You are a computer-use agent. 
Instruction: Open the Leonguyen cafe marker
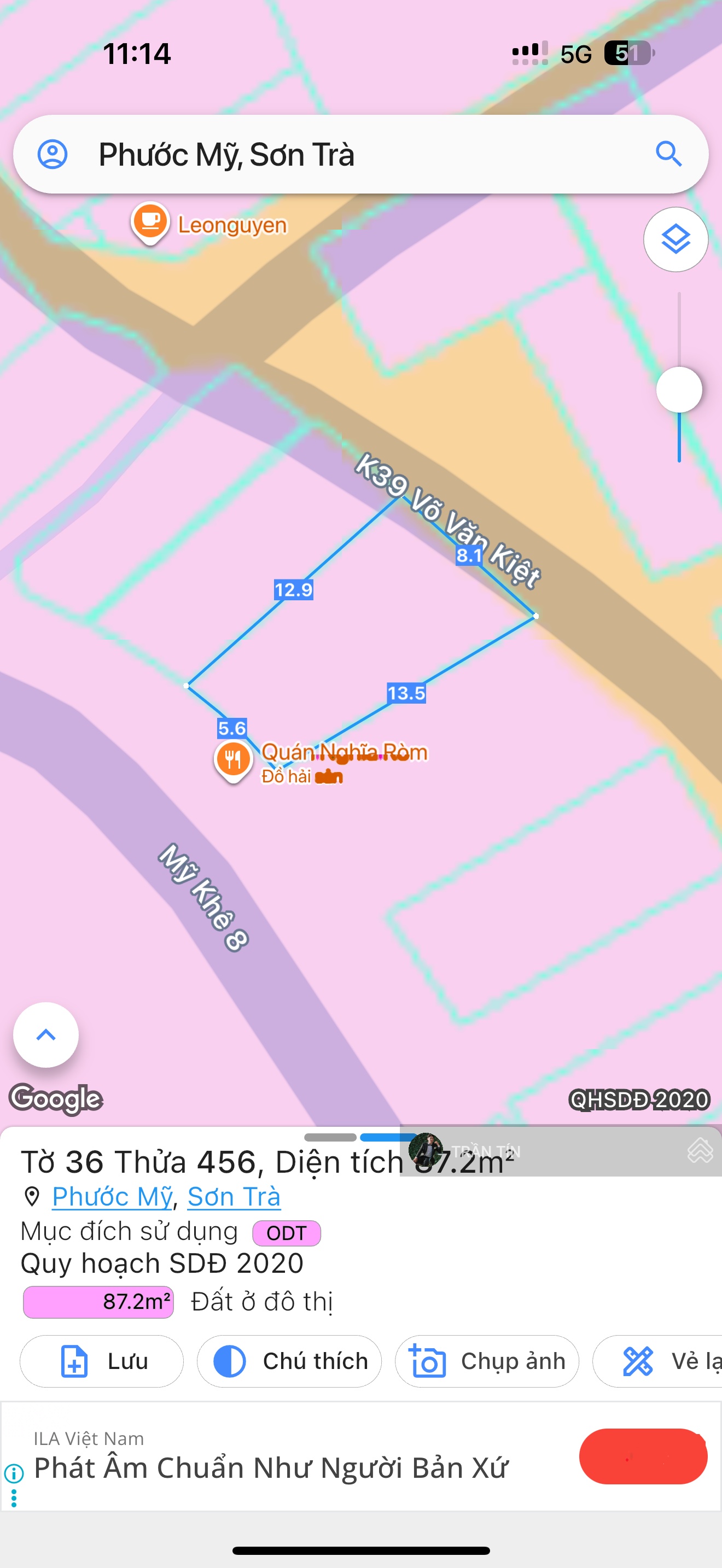click(x=150, y=221)
